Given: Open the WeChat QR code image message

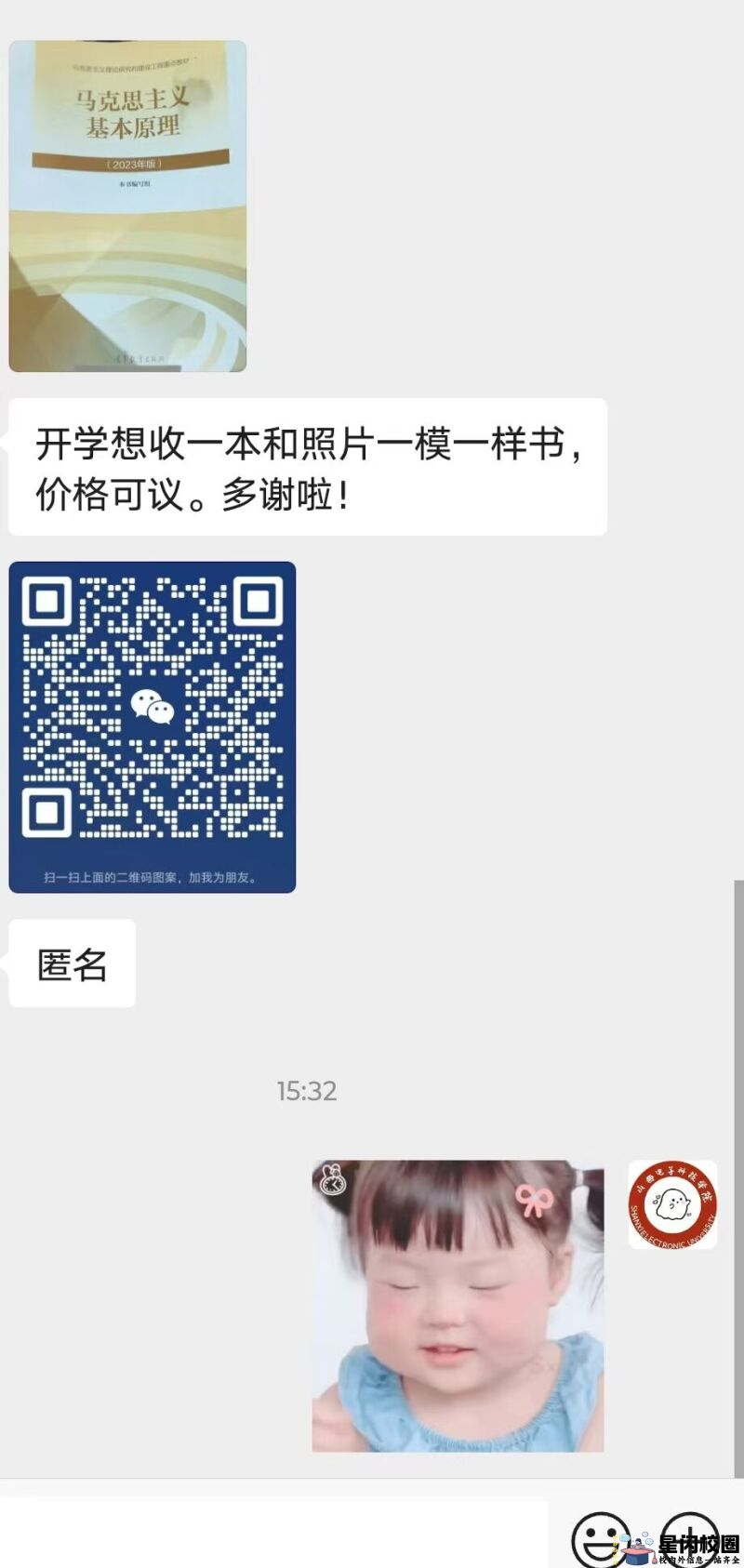Looking at the screenshot, I should coord(153,726).
